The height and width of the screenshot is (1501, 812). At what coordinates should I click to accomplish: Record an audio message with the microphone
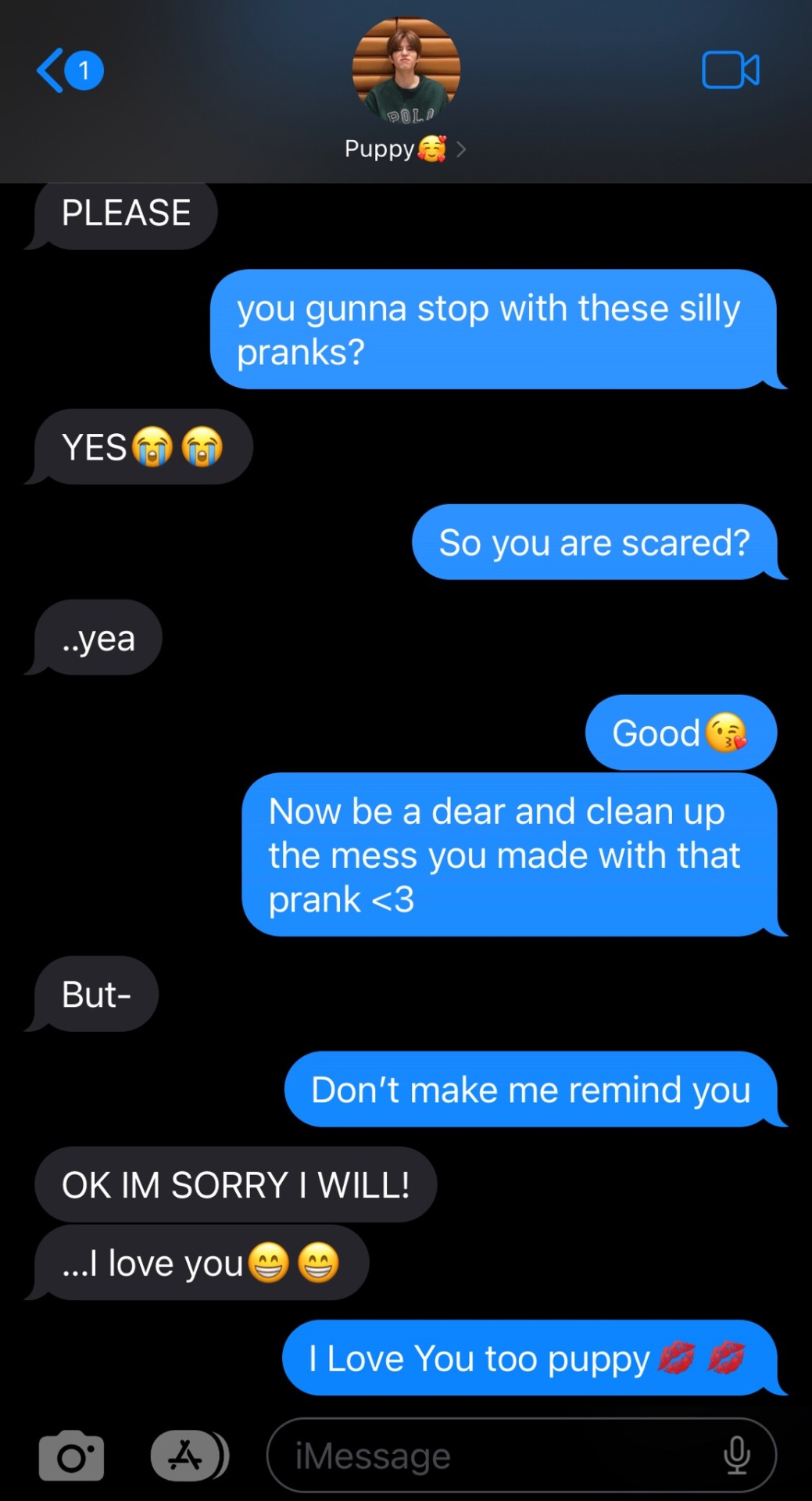(x=736, y=1456)
